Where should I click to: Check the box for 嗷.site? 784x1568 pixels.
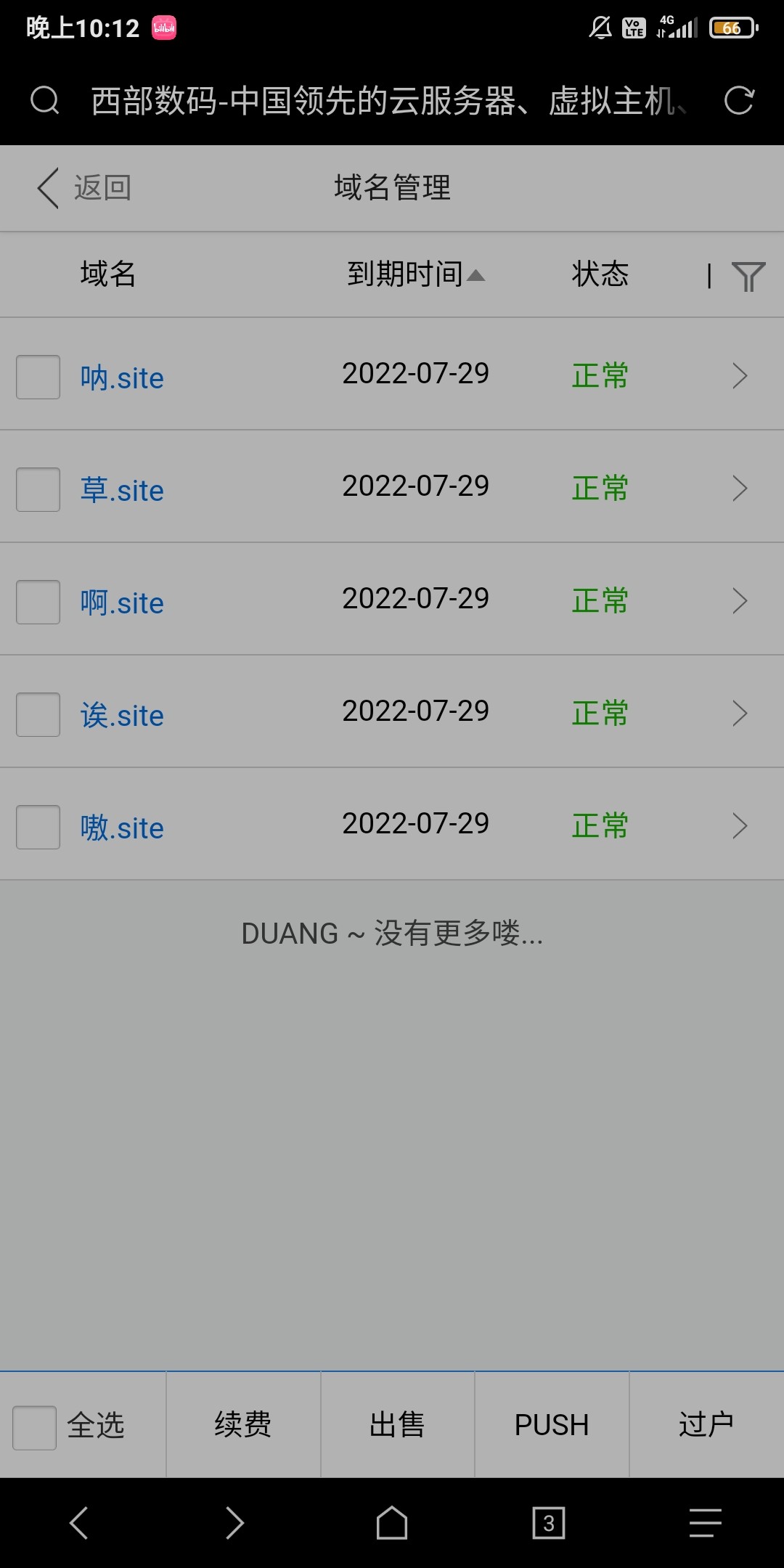click(x=38, y=827)
